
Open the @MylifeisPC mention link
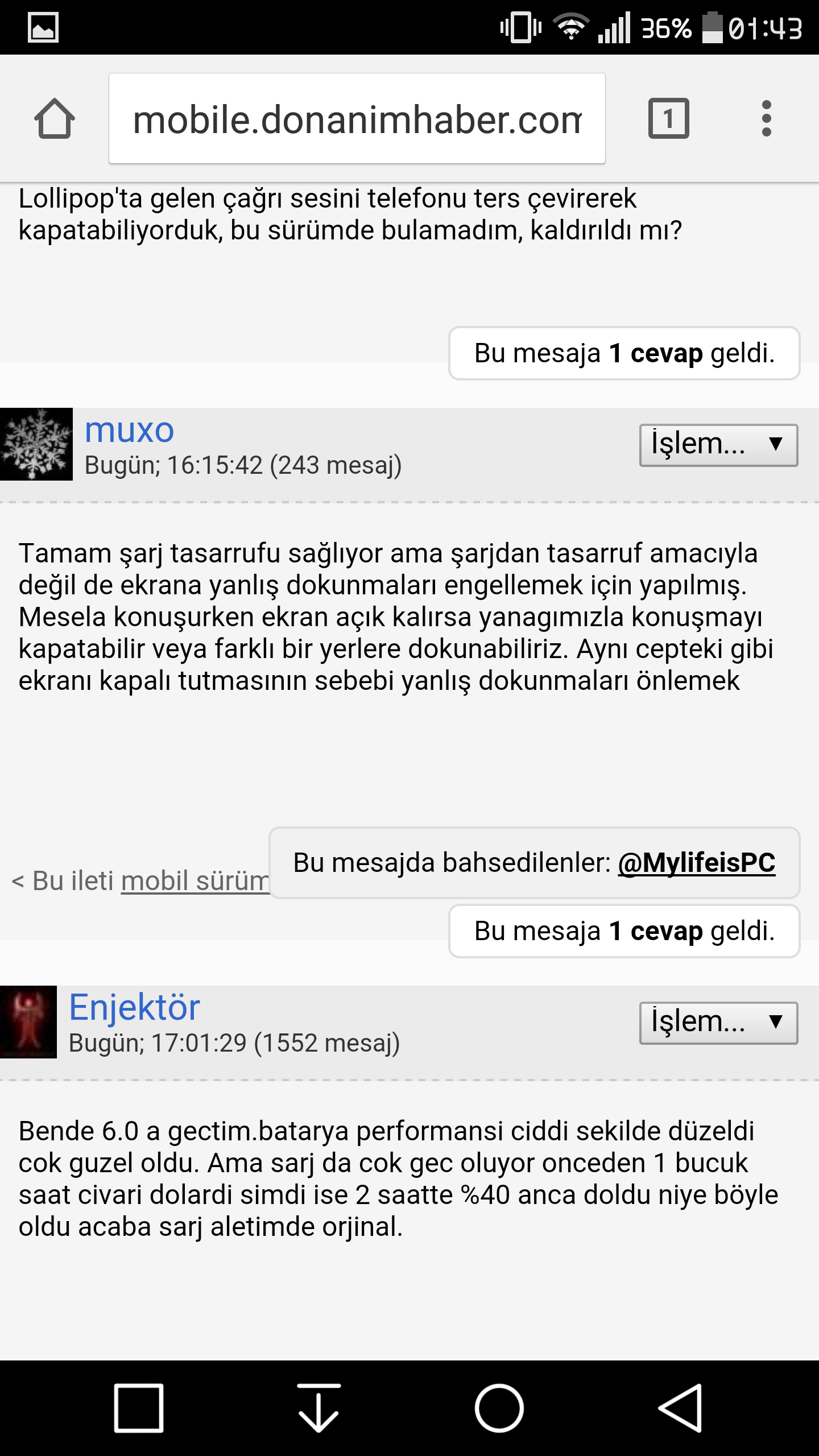(x=696, y=863)
